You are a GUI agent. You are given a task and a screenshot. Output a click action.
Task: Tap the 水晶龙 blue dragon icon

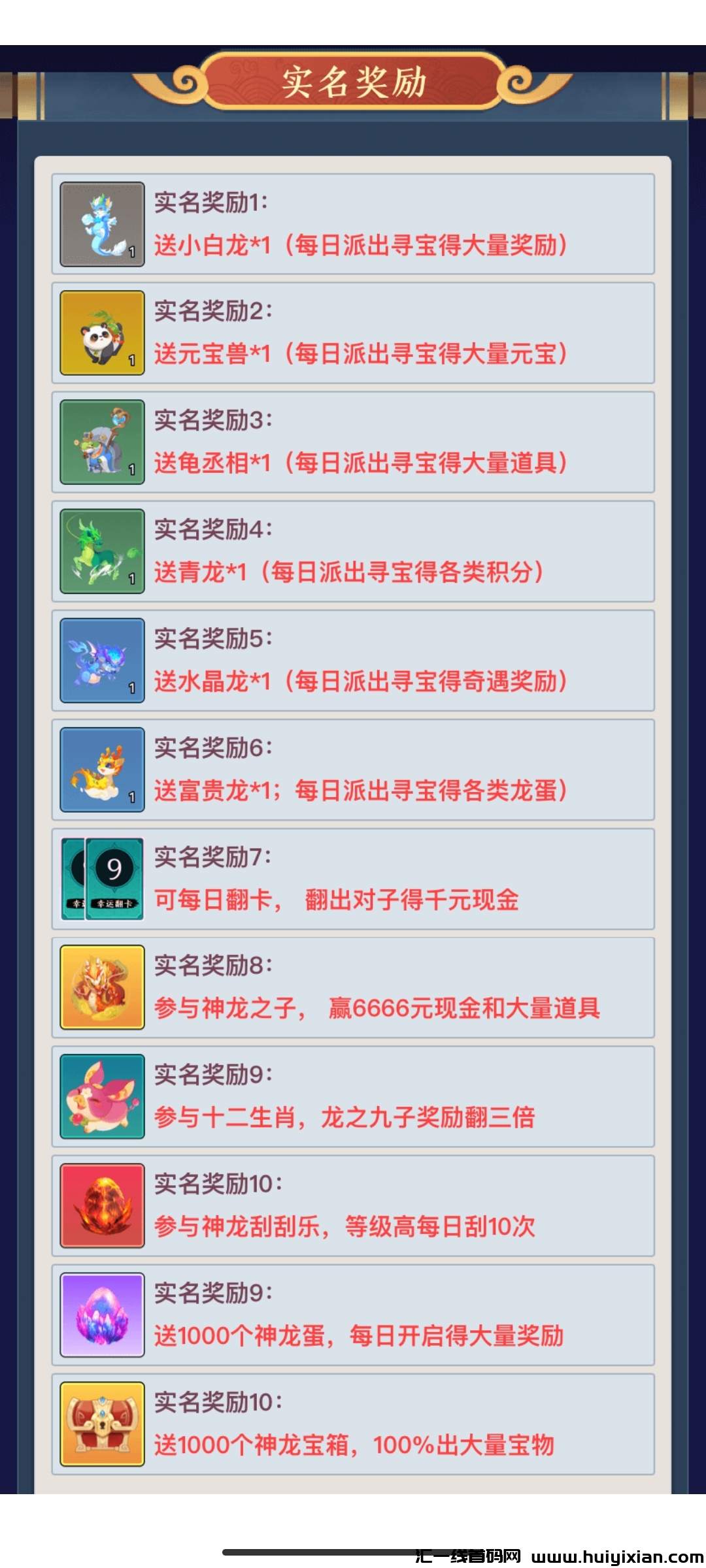pos(101,661)
